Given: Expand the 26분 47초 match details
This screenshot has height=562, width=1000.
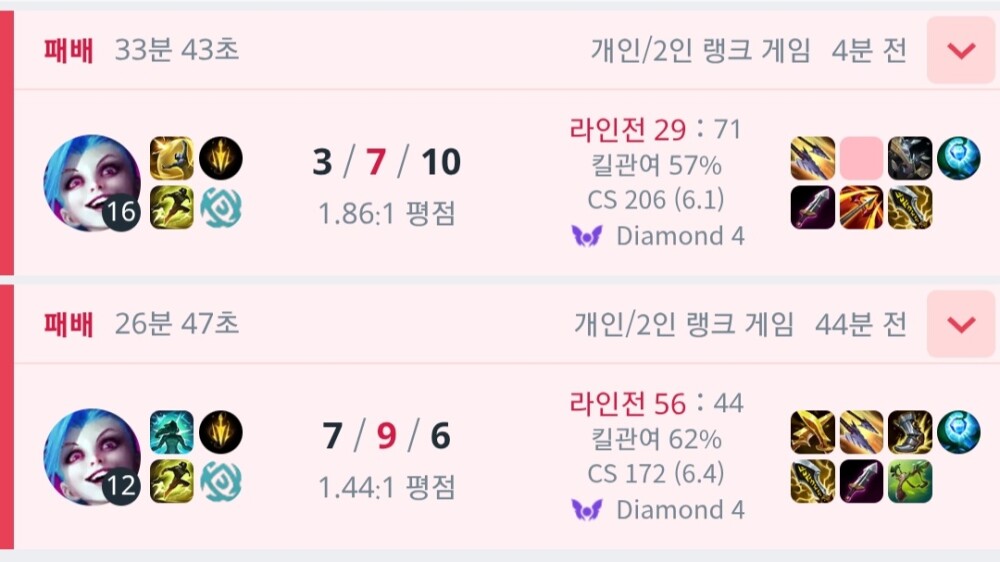Looking at the screenshot, I should tap(960, 324).
